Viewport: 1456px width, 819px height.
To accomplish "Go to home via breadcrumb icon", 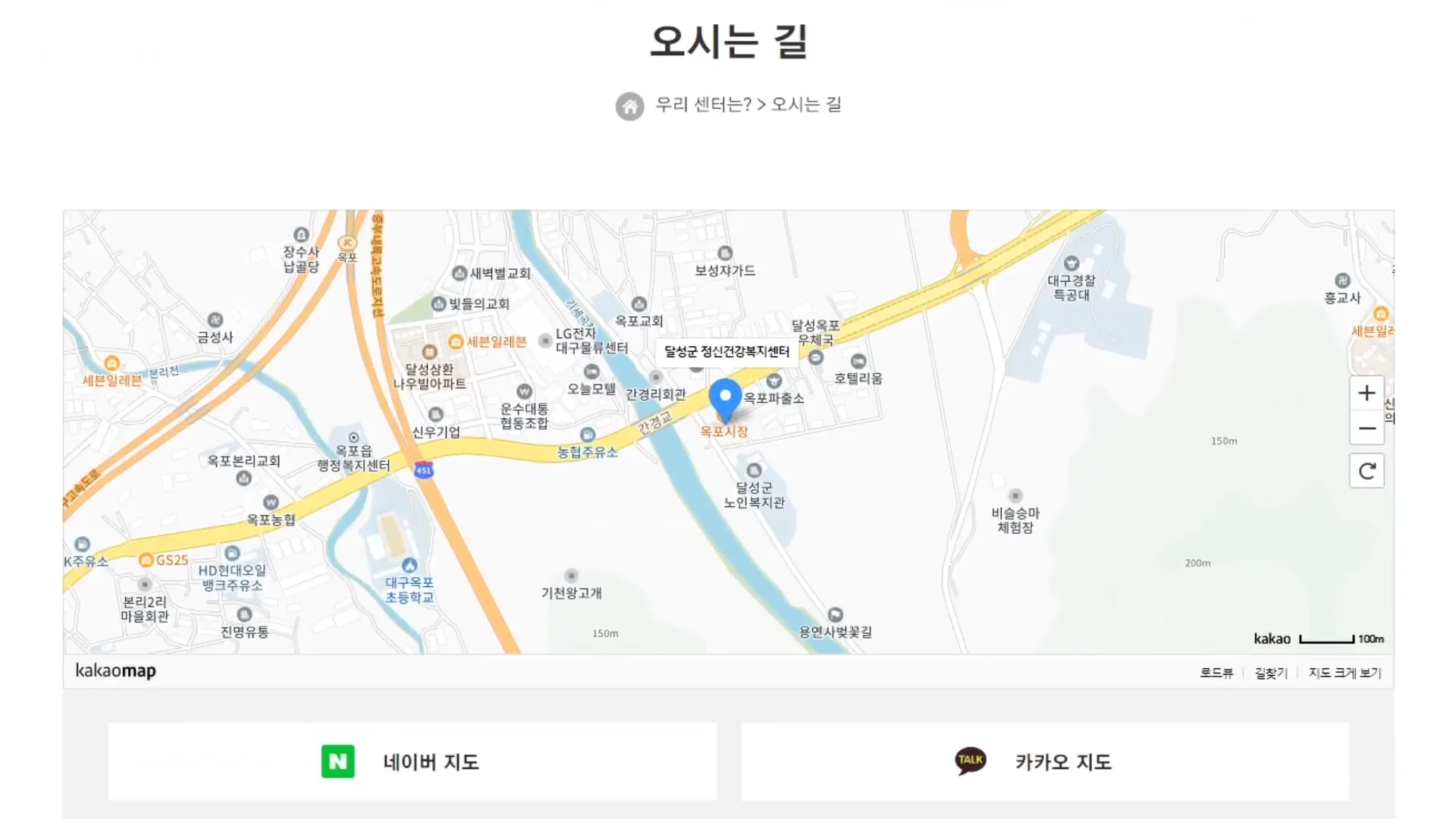I will pos(629,106).
